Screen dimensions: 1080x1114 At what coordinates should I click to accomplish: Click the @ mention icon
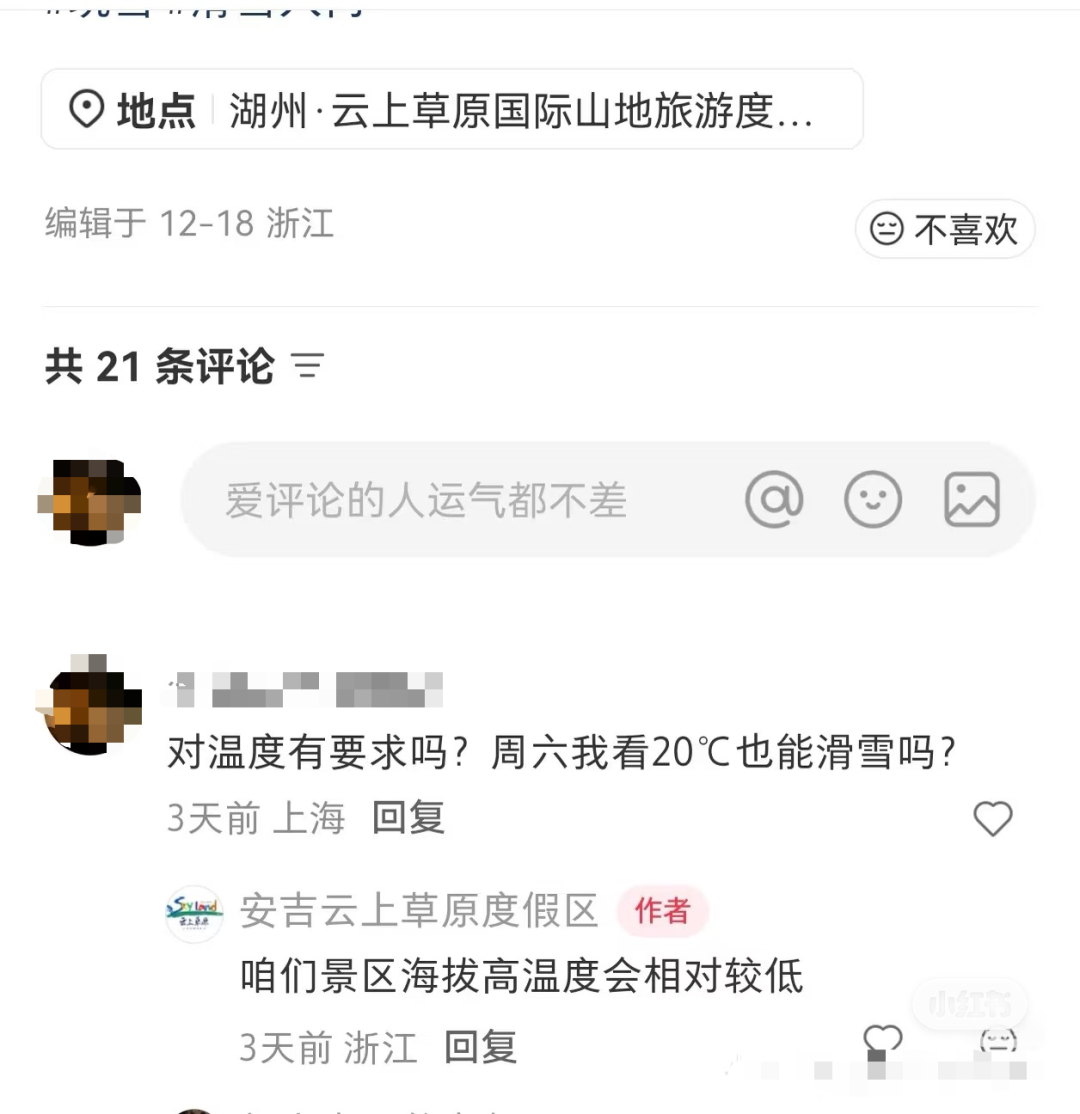pyautogui.click(x=776, y=498)
